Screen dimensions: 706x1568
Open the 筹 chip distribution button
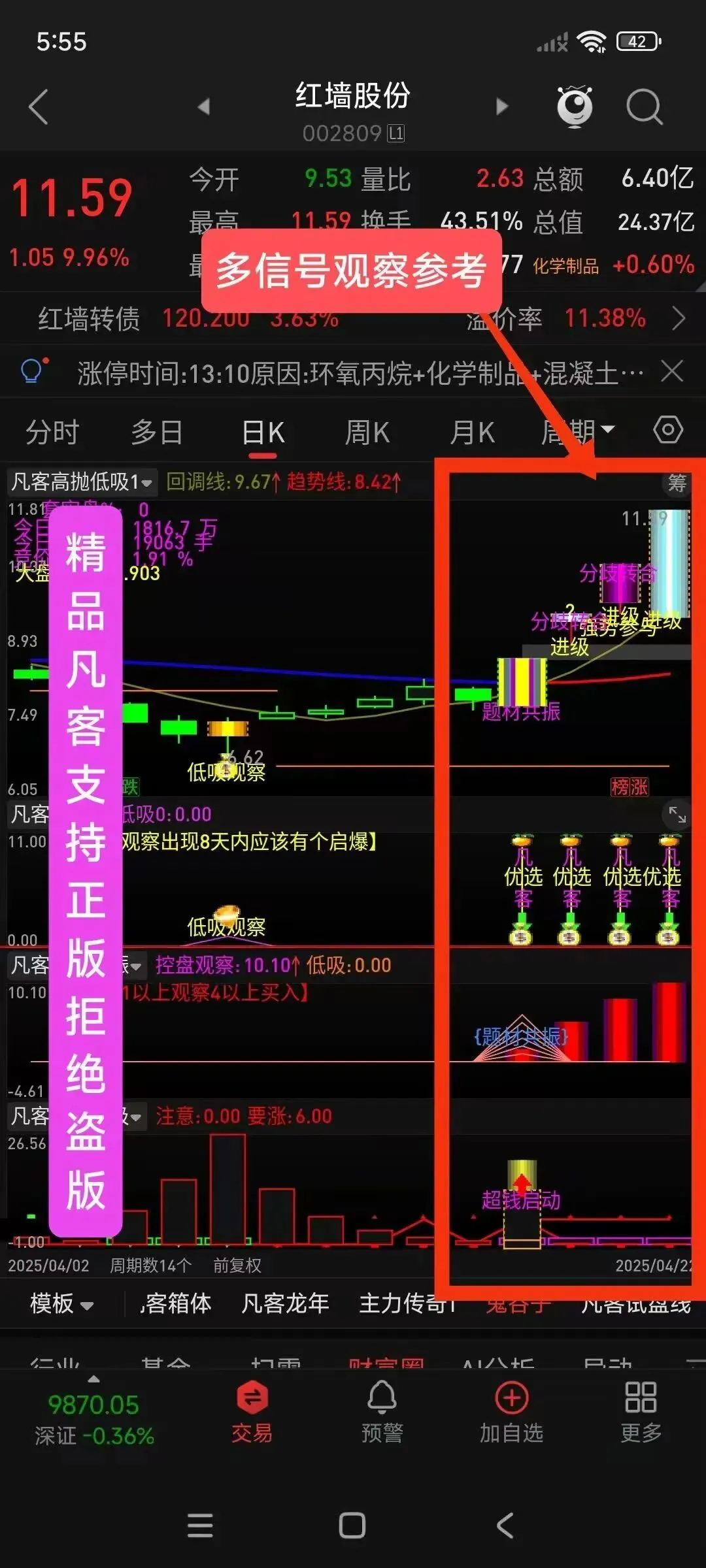pyautogui.click(x=677, y=483)
